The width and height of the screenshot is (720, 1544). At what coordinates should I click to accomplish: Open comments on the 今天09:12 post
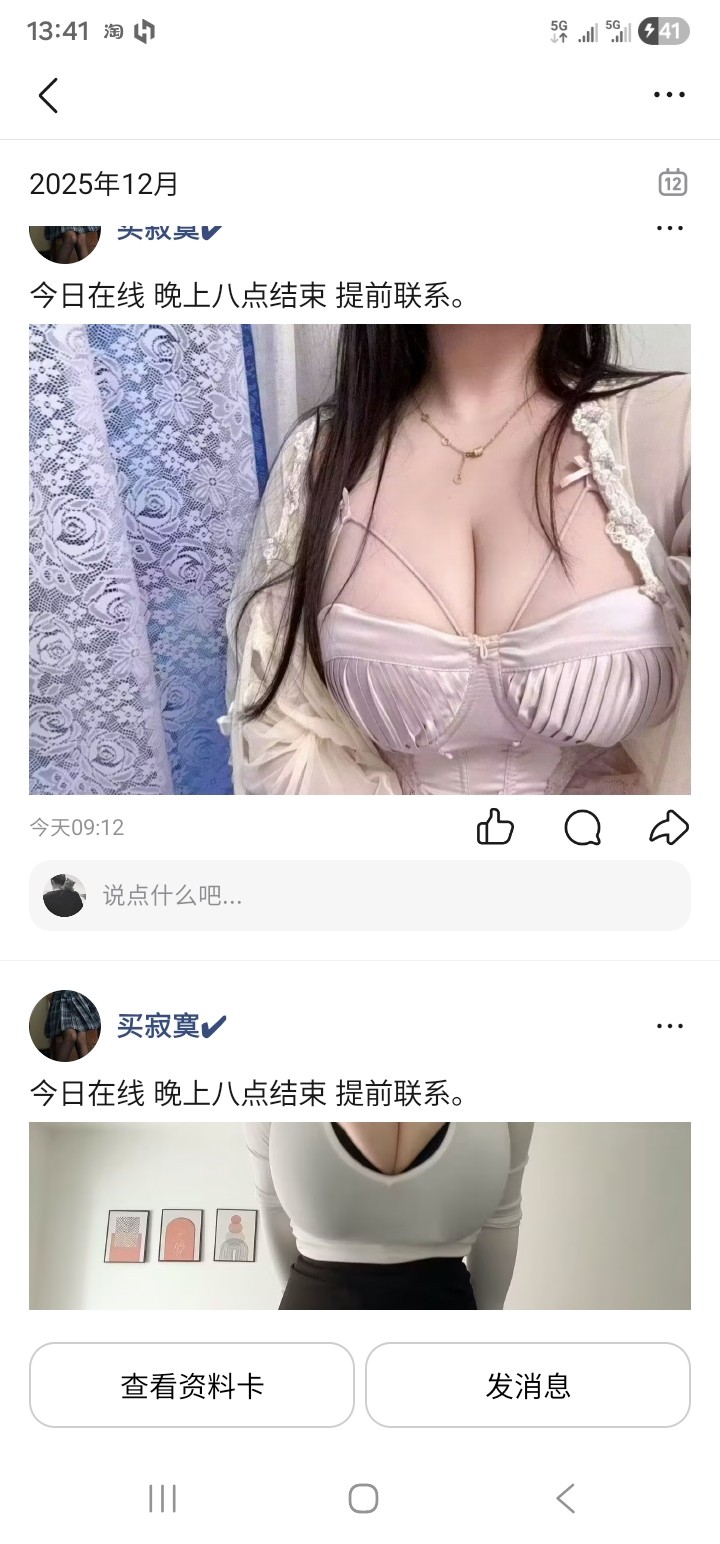582,827
